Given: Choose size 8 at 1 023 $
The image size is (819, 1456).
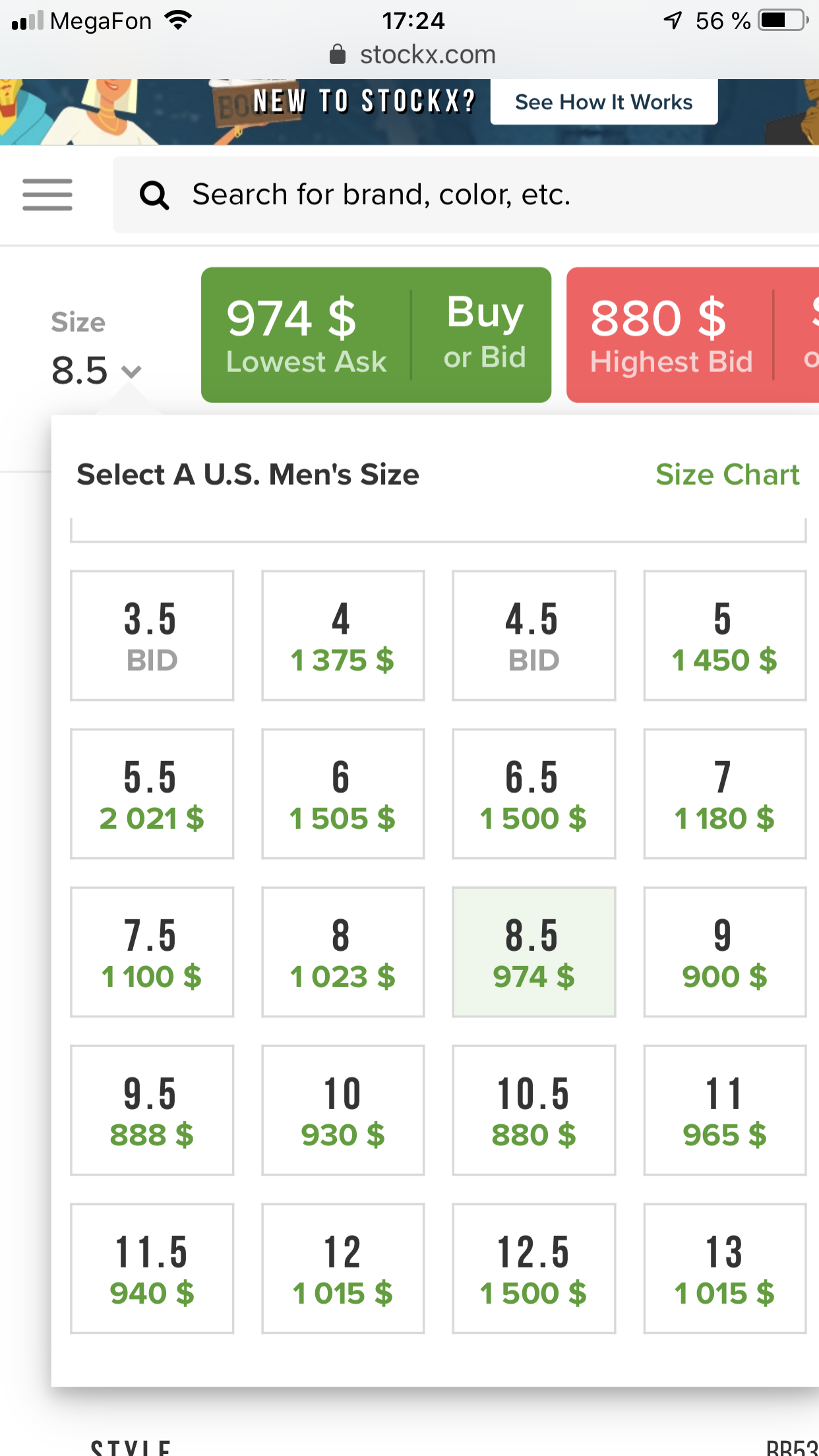Looking at the screenshot, I should 343,952.
